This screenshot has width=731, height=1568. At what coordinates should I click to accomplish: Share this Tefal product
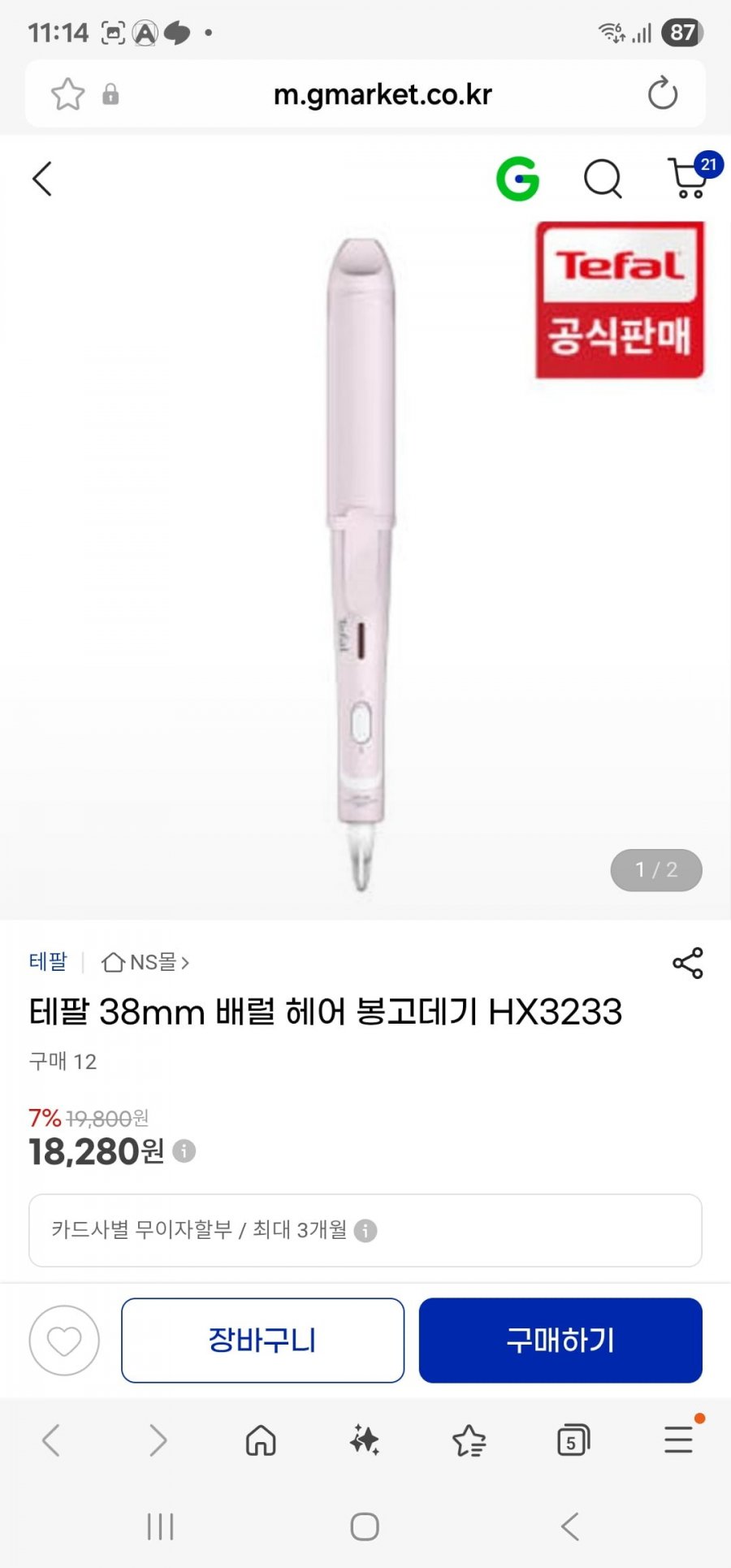687,964
